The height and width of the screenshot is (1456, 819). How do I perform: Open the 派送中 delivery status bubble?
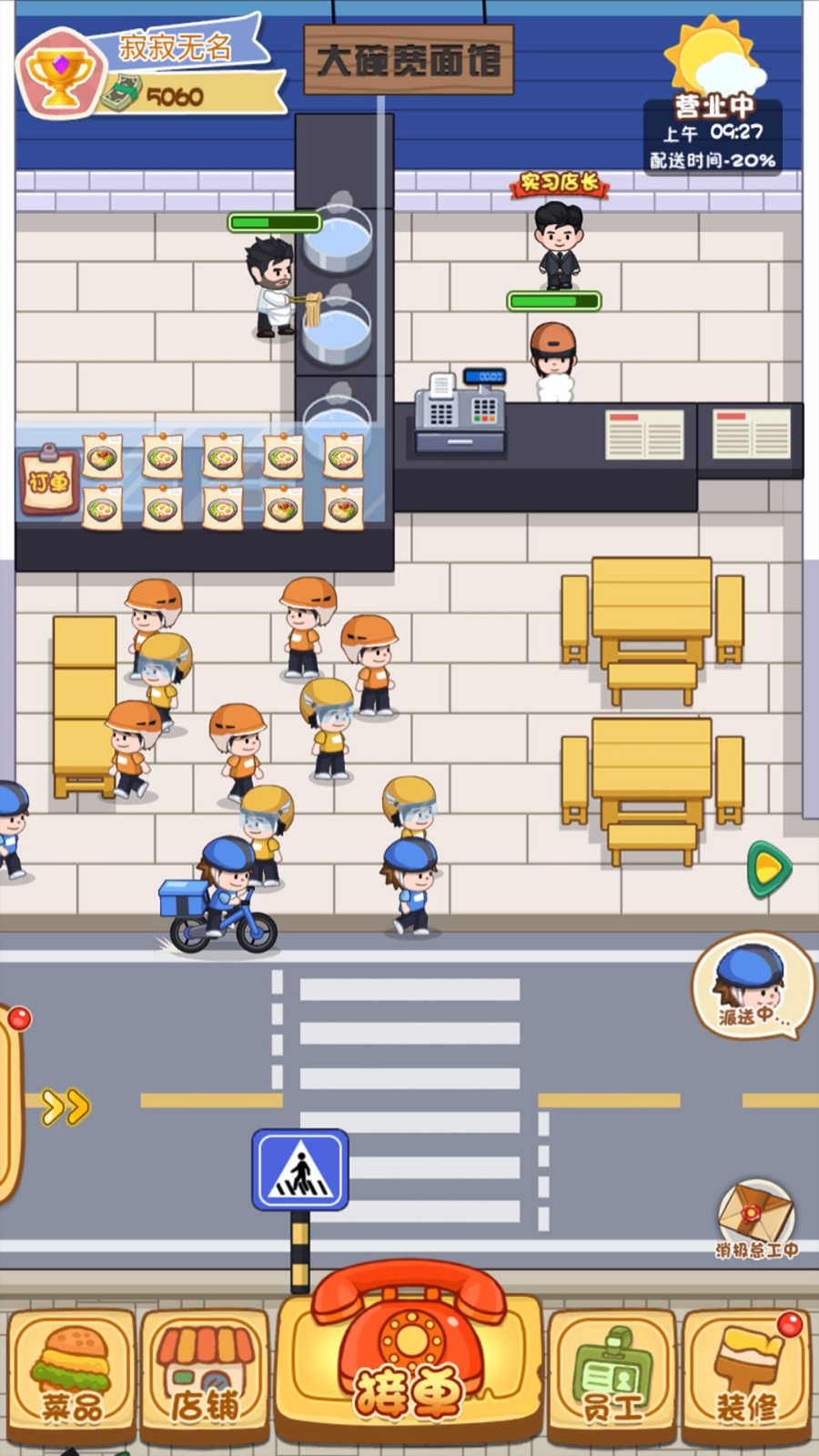coord(752,987)
